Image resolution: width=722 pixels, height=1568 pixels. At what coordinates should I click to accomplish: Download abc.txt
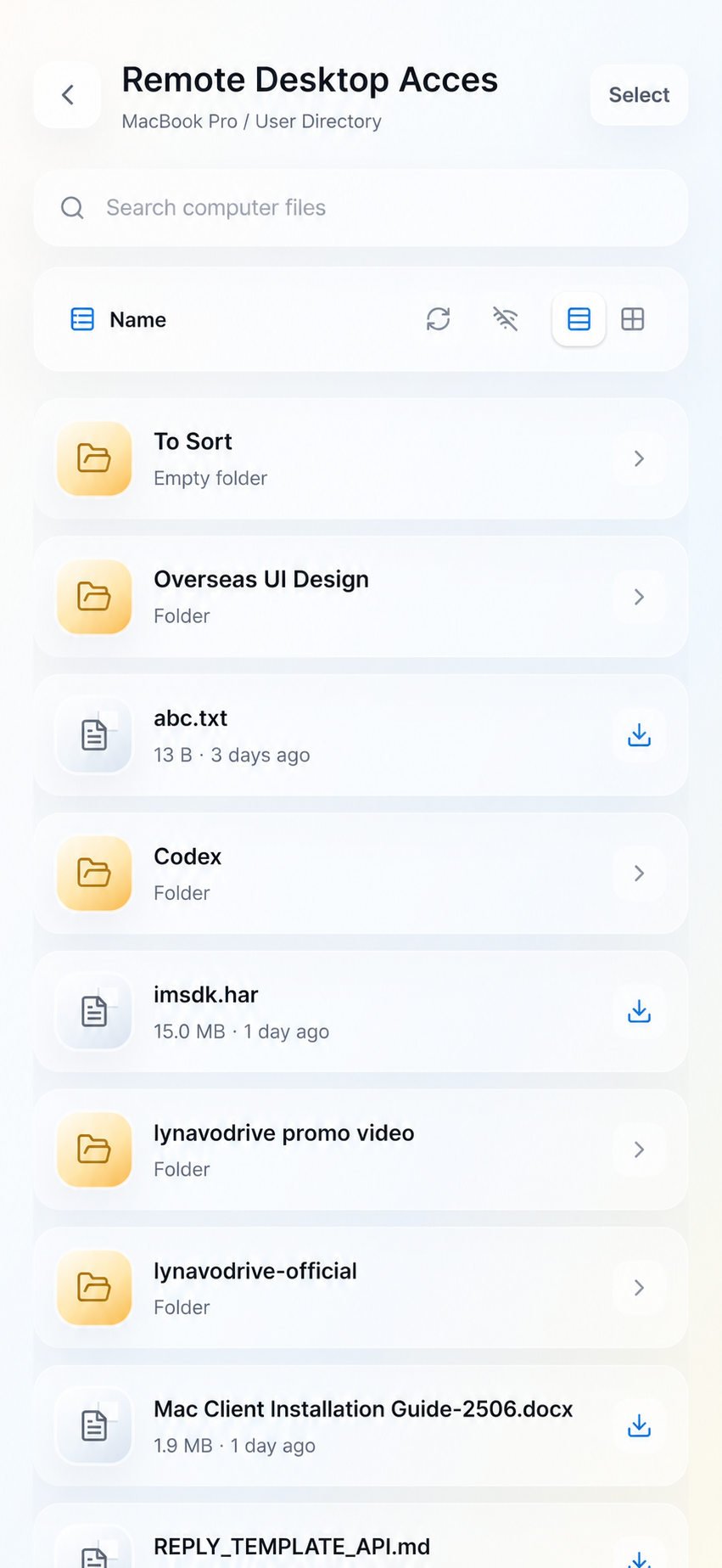click(639, 735)
